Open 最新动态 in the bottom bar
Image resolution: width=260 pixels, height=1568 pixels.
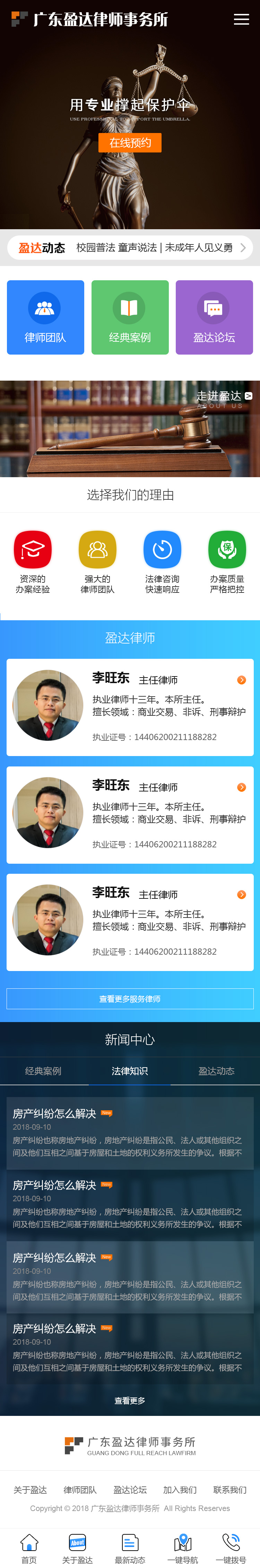click(130, 1548)
